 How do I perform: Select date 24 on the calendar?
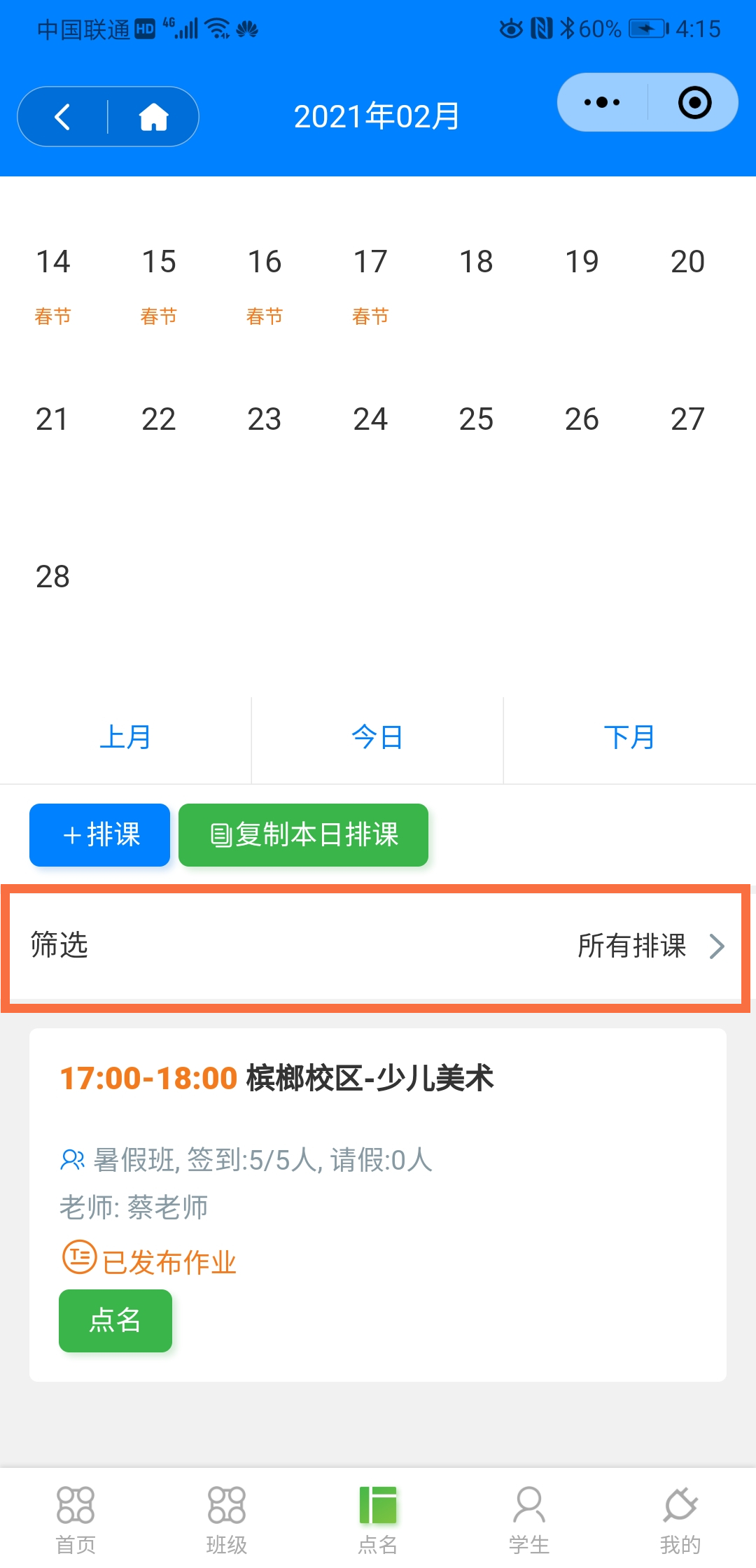point(370,420)
